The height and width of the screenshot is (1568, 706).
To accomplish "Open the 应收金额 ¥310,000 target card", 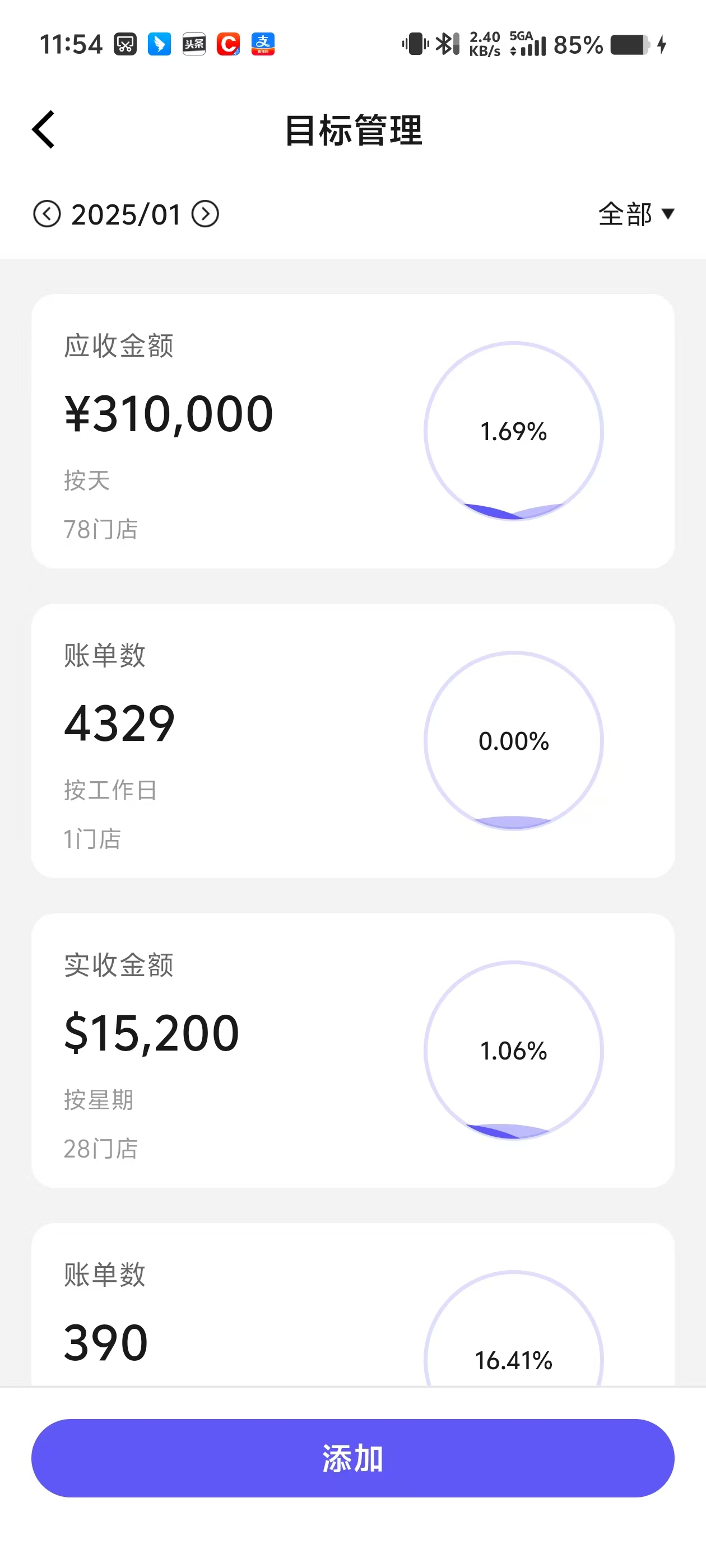I will point(352,431).
